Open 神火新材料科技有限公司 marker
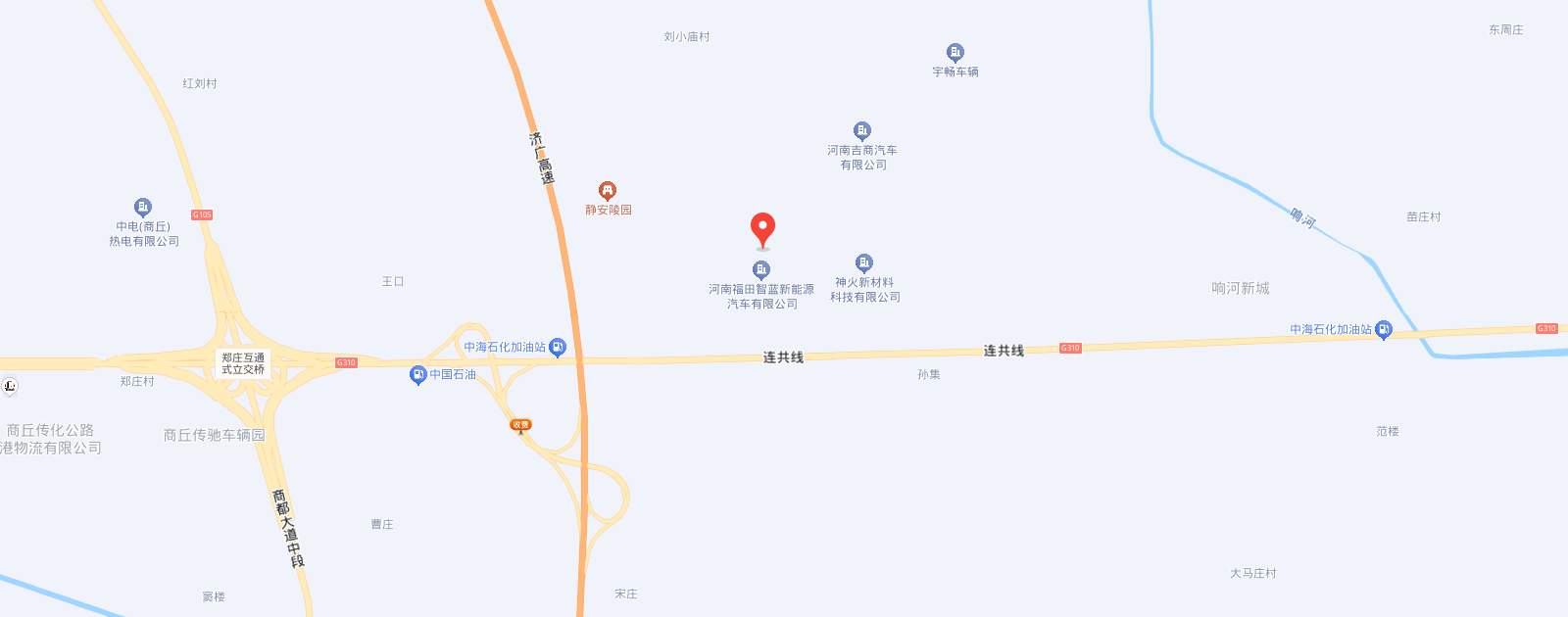This screenshot has height=617, width=1568. point(864,262)
